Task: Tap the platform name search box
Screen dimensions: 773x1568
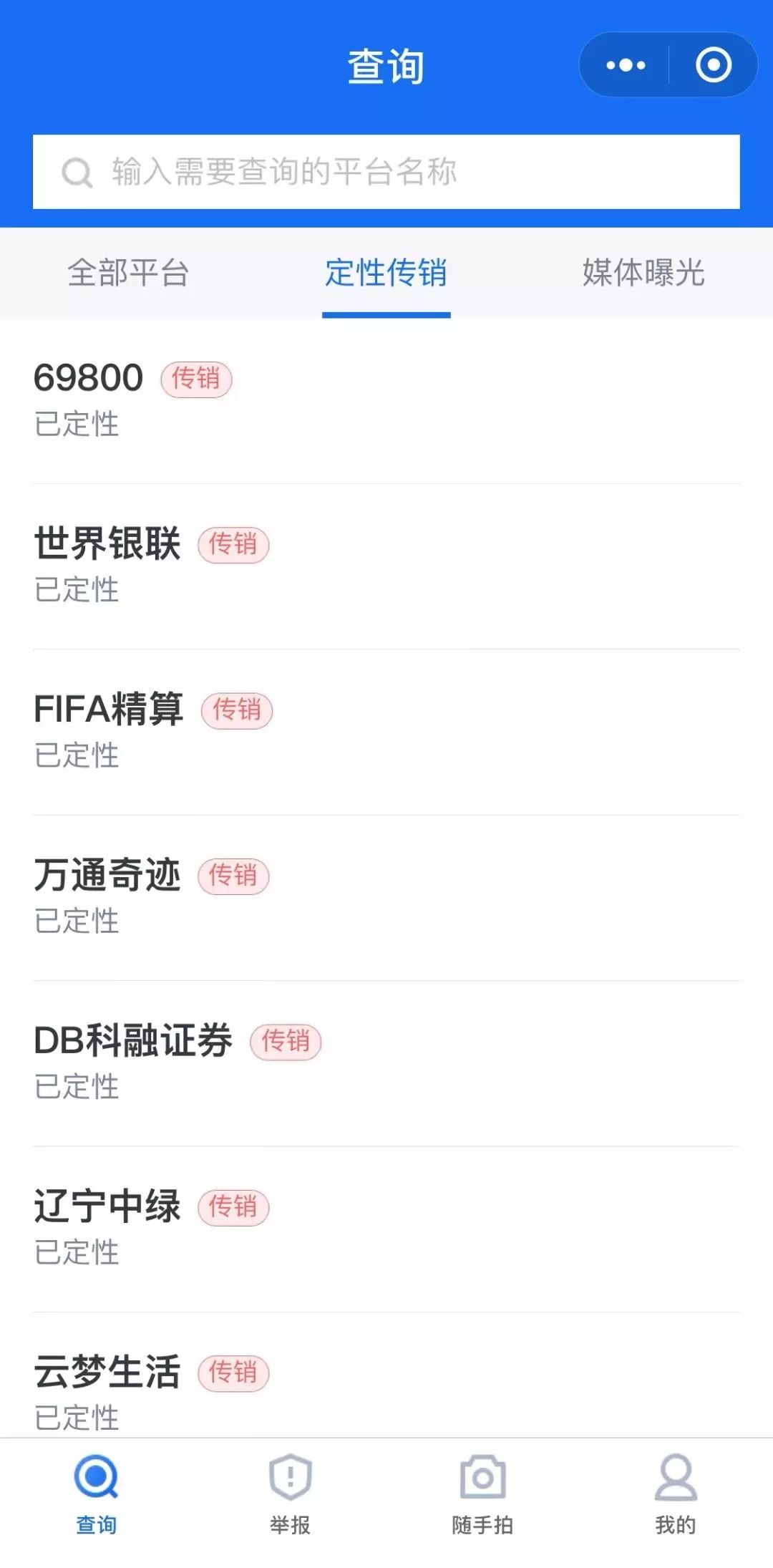Action: click(386, 172)
